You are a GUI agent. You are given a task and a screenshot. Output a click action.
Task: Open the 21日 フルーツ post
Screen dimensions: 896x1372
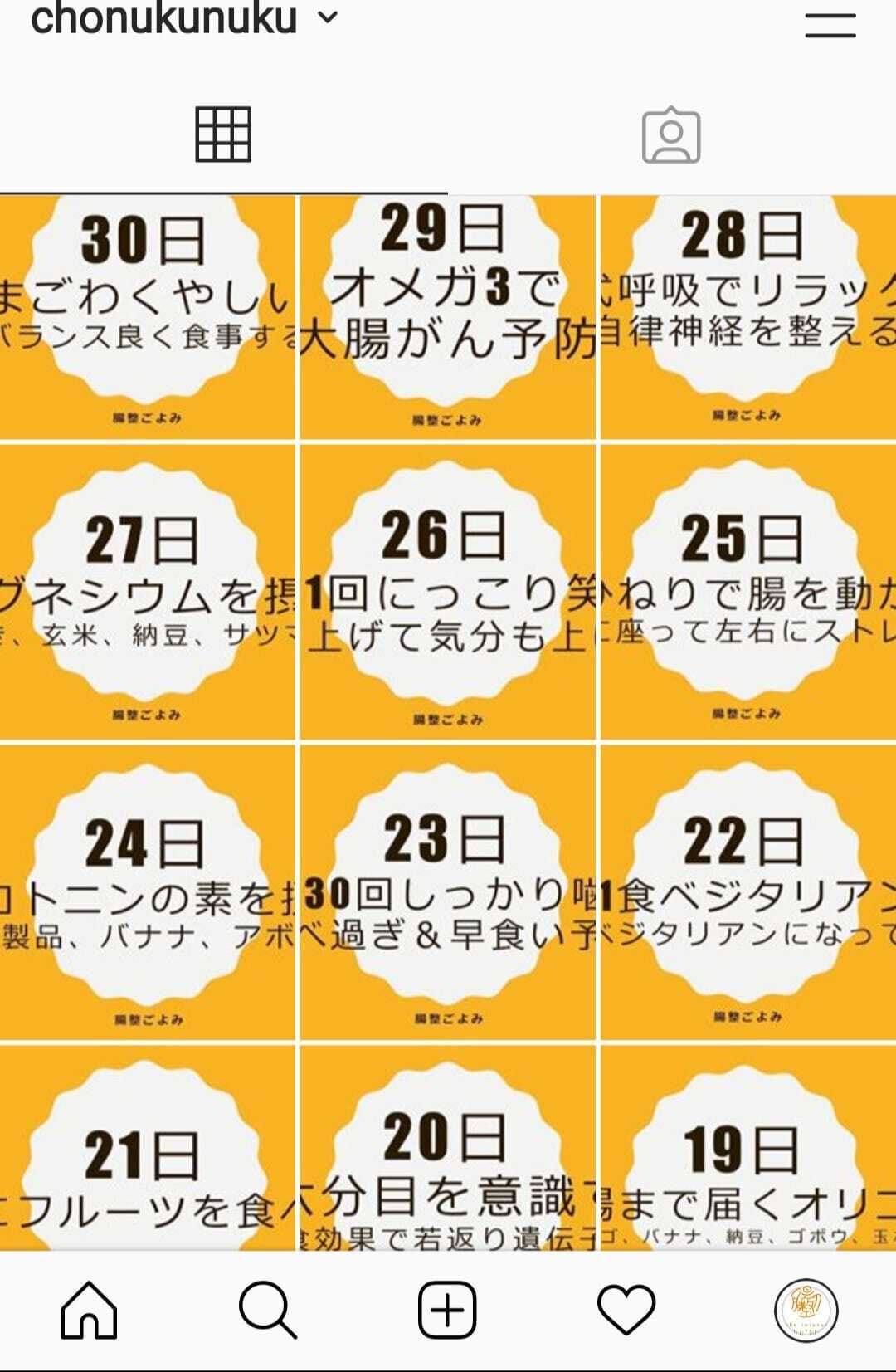click(147, 1150)
